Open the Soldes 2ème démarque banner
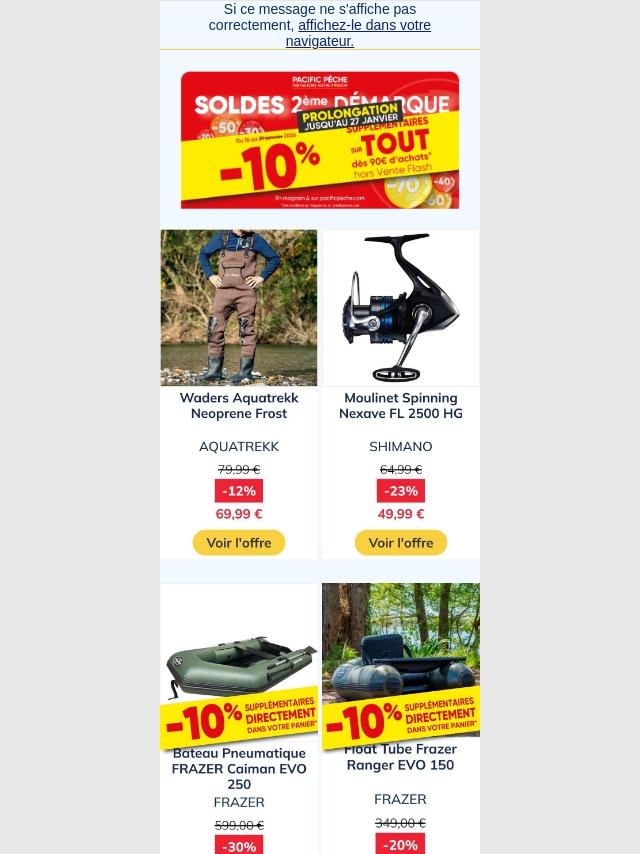The image size is (640, 854). coord(319,139)
